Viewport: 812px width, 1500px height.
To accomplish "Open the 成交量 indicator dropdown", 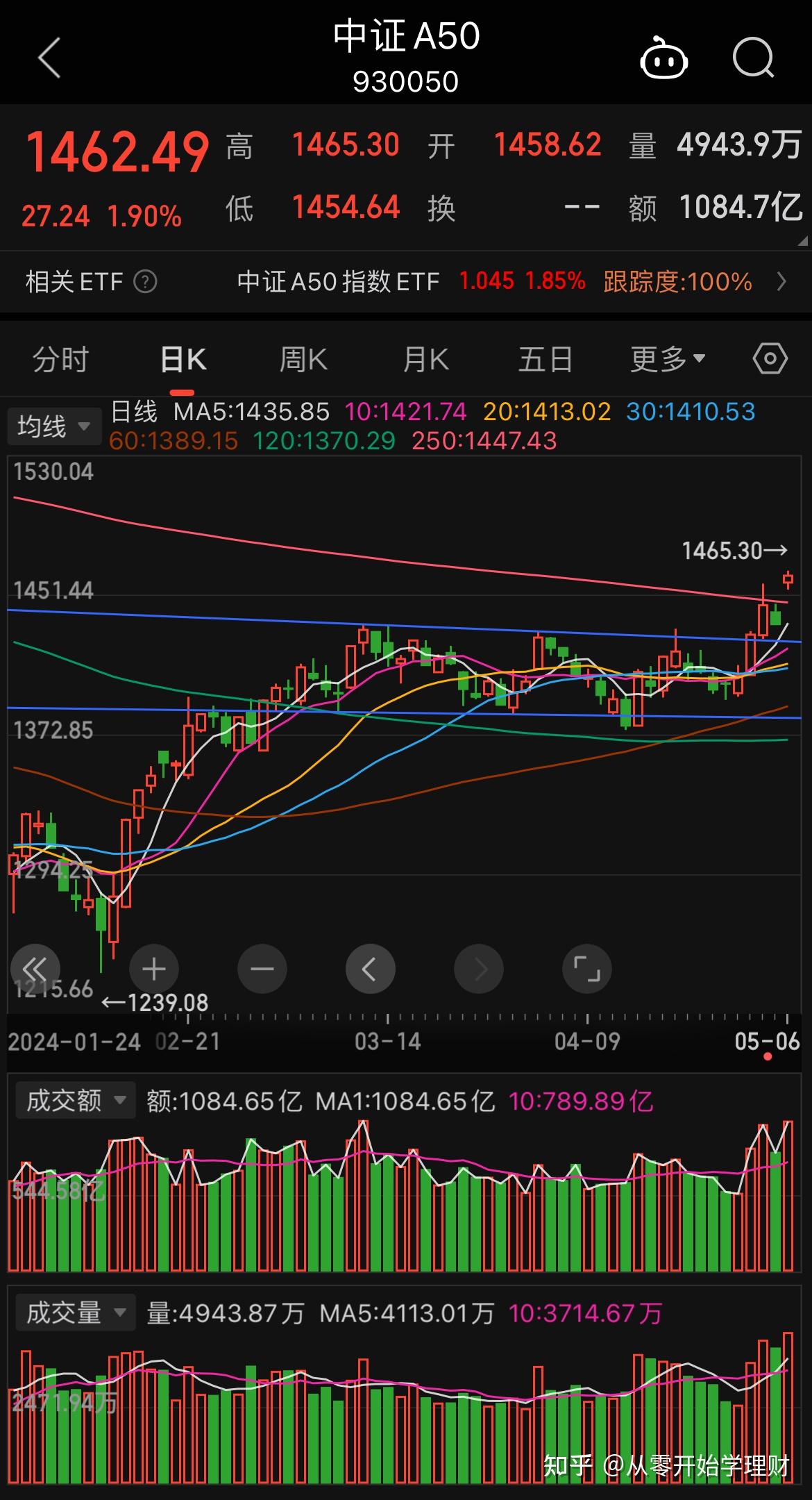I will [75, 1312].
